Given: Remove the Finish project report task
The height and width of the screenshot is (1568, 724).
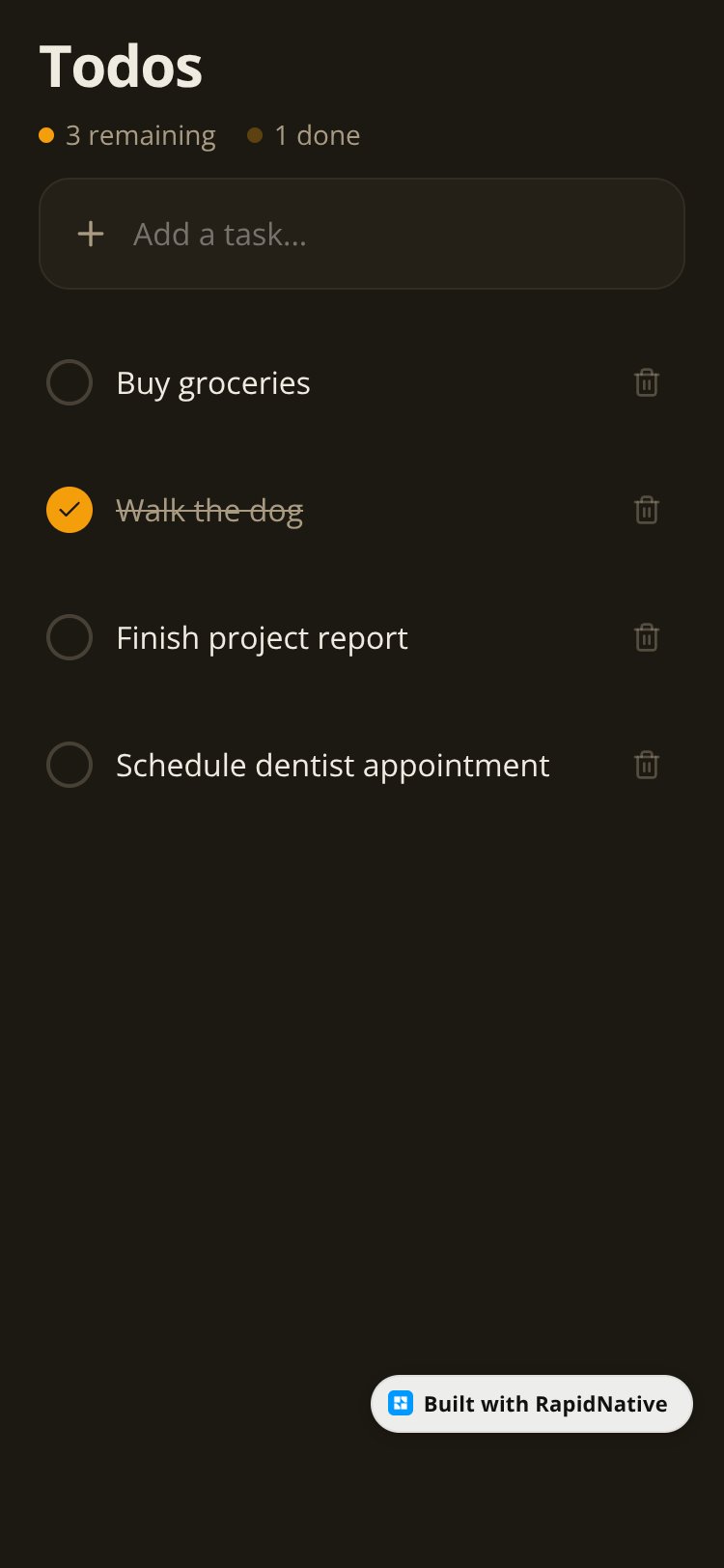Looking at the screenshot, I should tap(647, 637).
